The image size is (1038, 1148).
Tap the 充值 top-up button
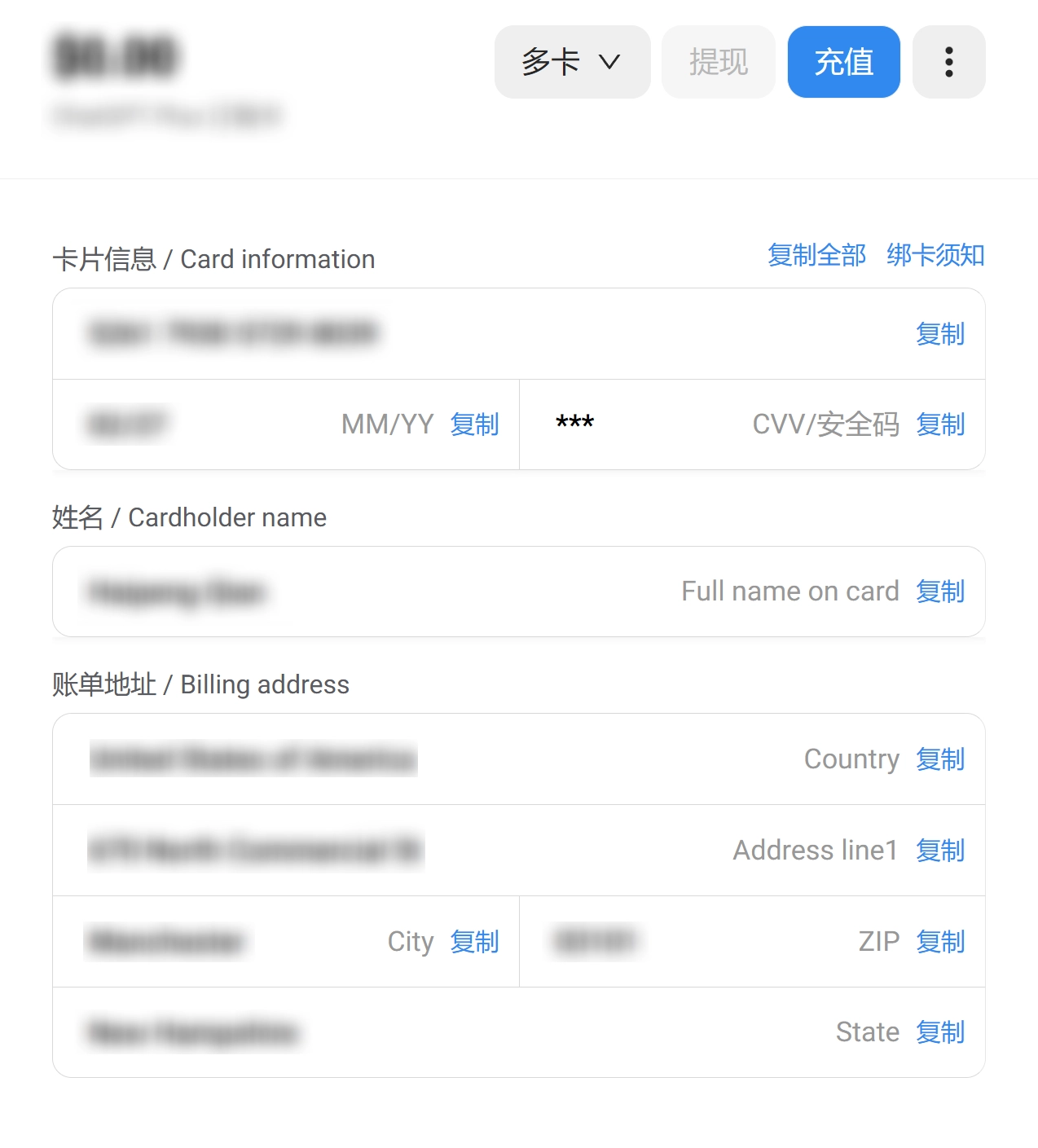point(843,62)
